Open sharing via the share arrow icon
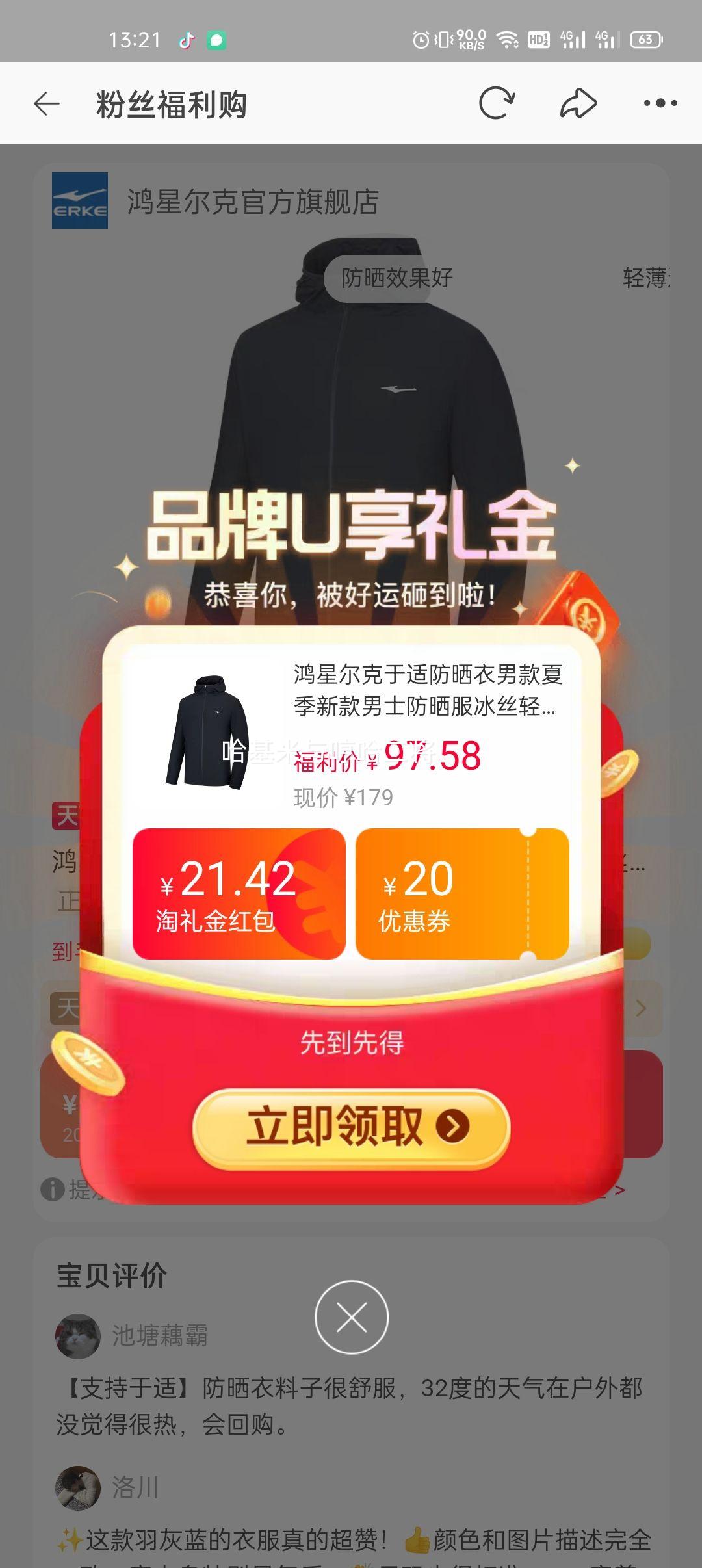Viewport: 702px width, 1568px height. (577, 103)
